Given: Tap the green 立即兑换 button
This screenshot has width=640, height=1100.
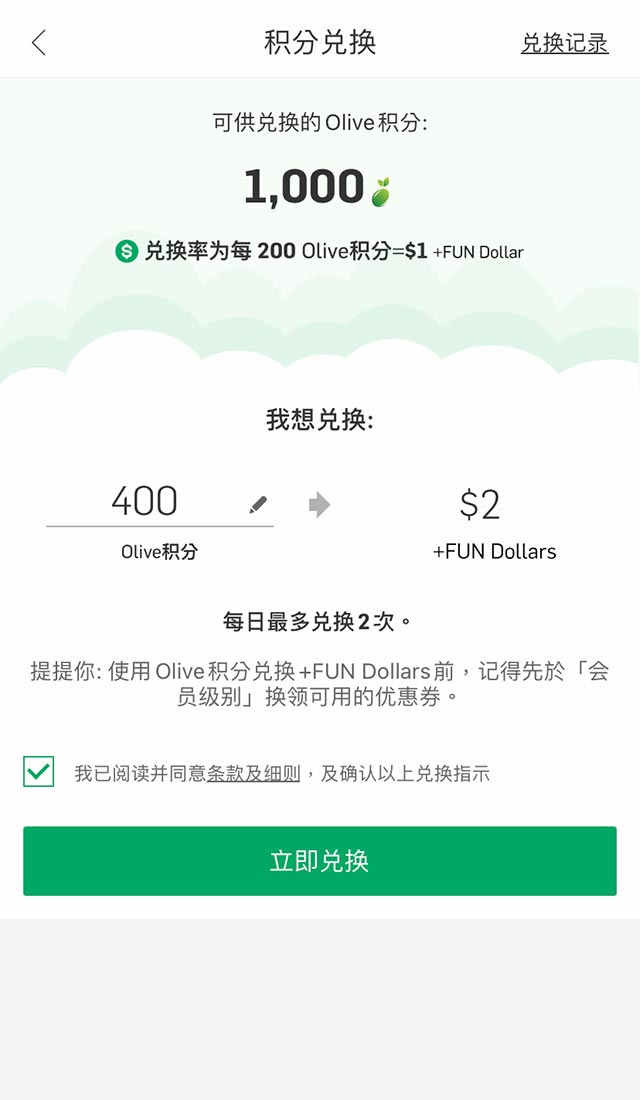Looking at the screenshot, I should 320,861.
